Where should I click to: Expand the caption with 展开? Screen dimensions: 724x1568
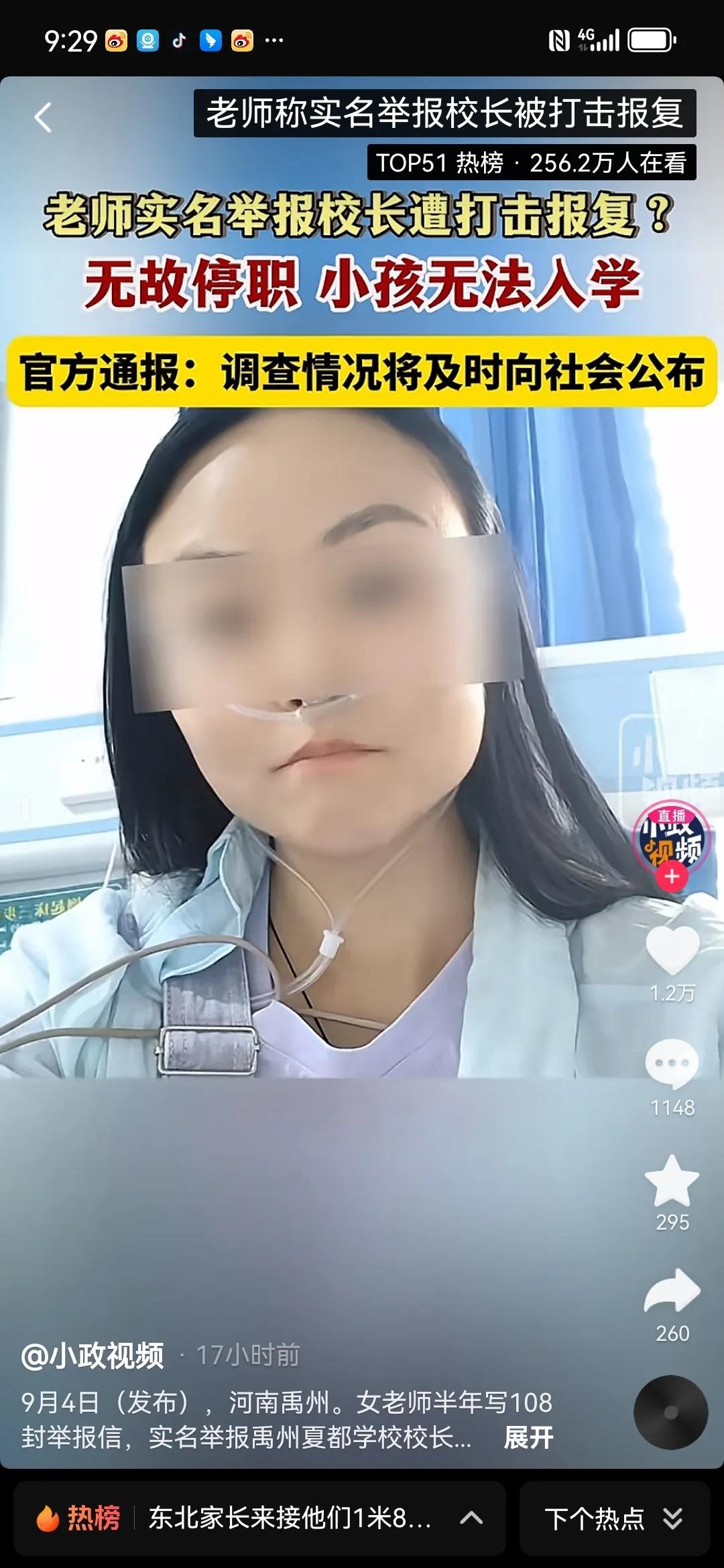click(528, 1438)
